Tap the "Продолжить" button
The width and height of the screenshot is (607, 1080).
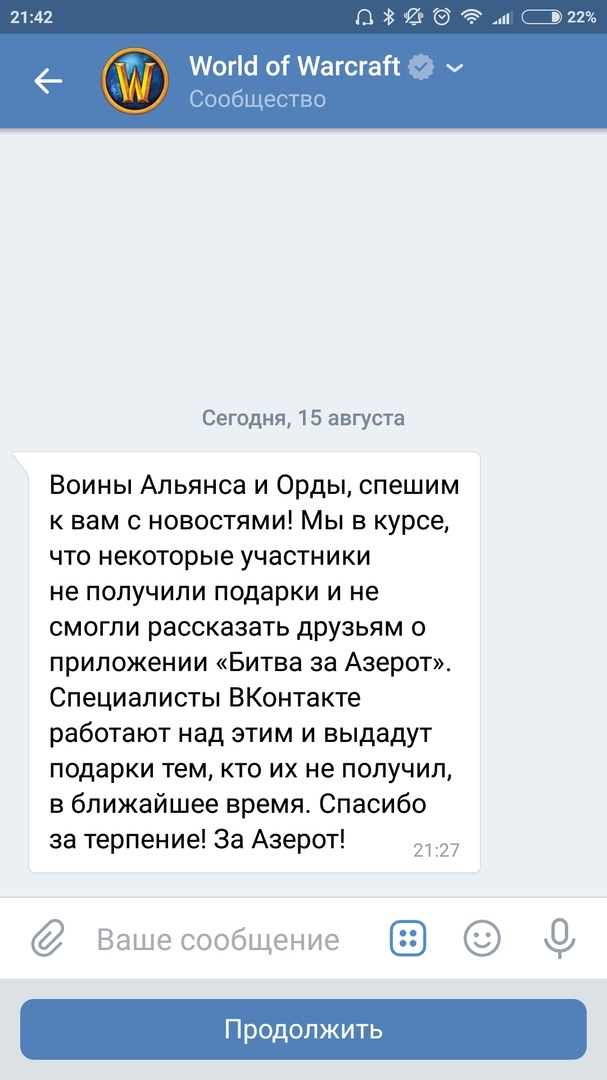coord(303,1030)
